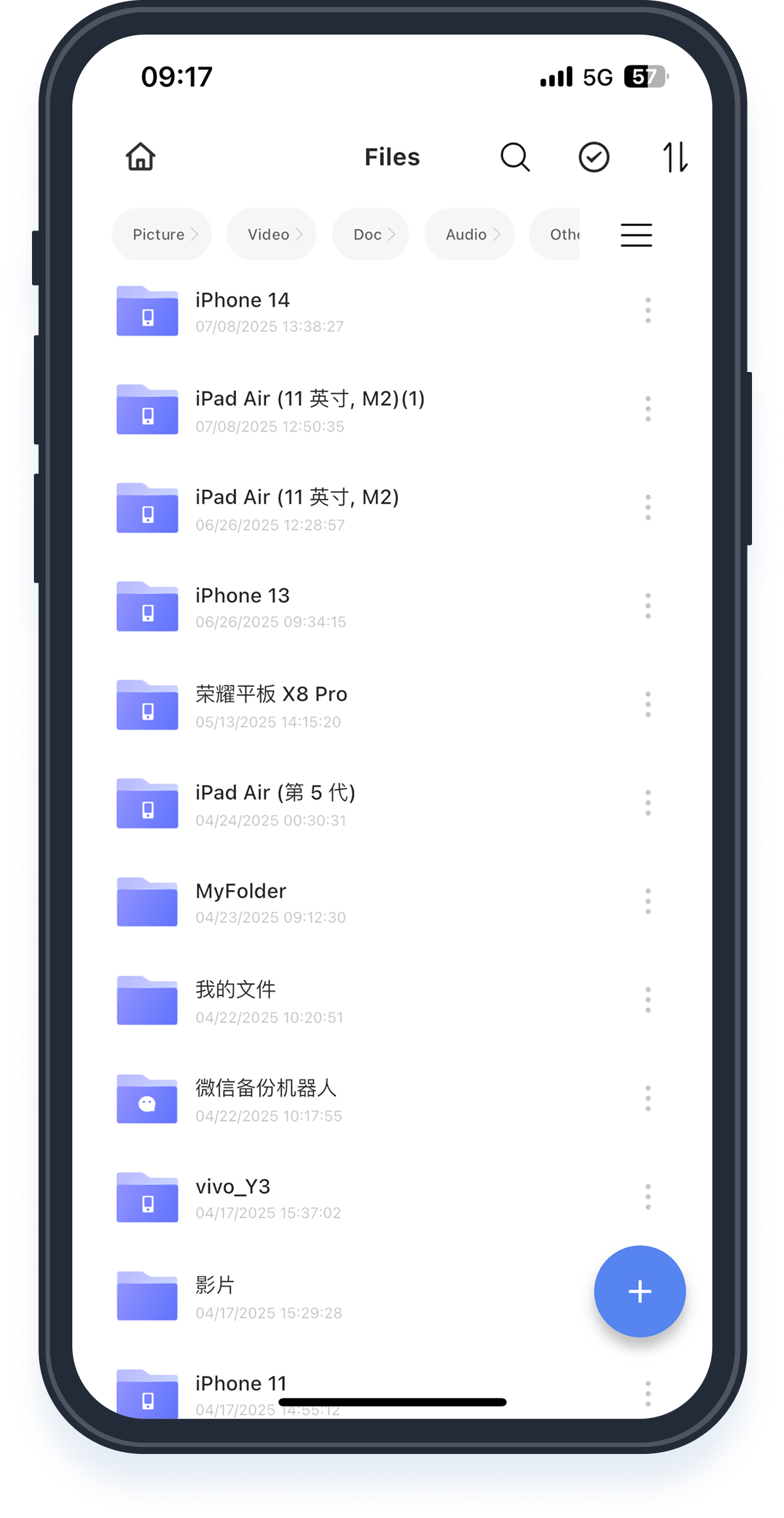The height and width of the screenshot is (1518, 784).
Task: Go to the home screen icon
Action: click(x=140, y=157)
